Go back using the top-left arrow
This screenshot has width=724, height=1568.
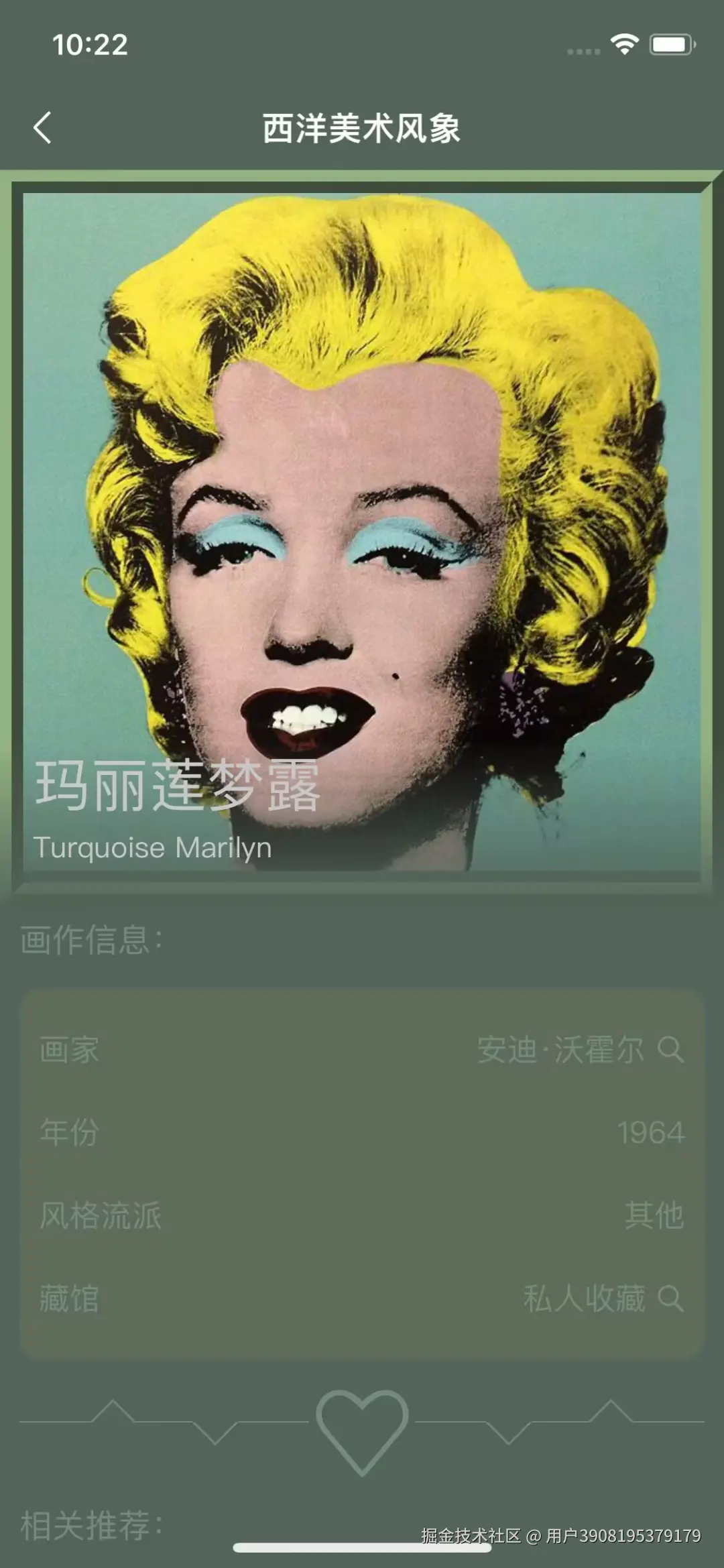pos(42,127)
